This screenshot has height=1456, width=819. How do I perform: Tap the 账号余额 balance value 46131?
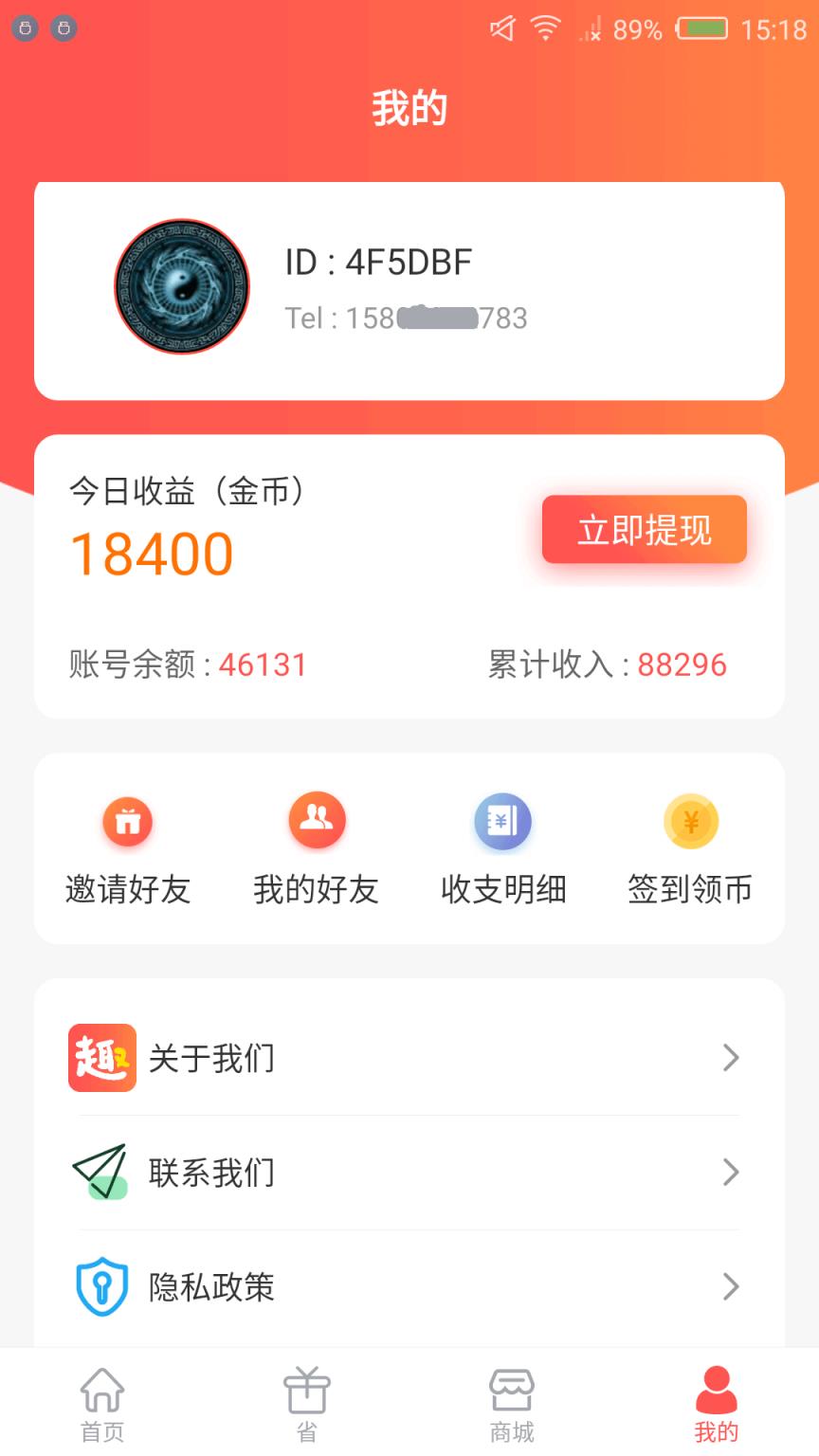(x=263, y=664)
